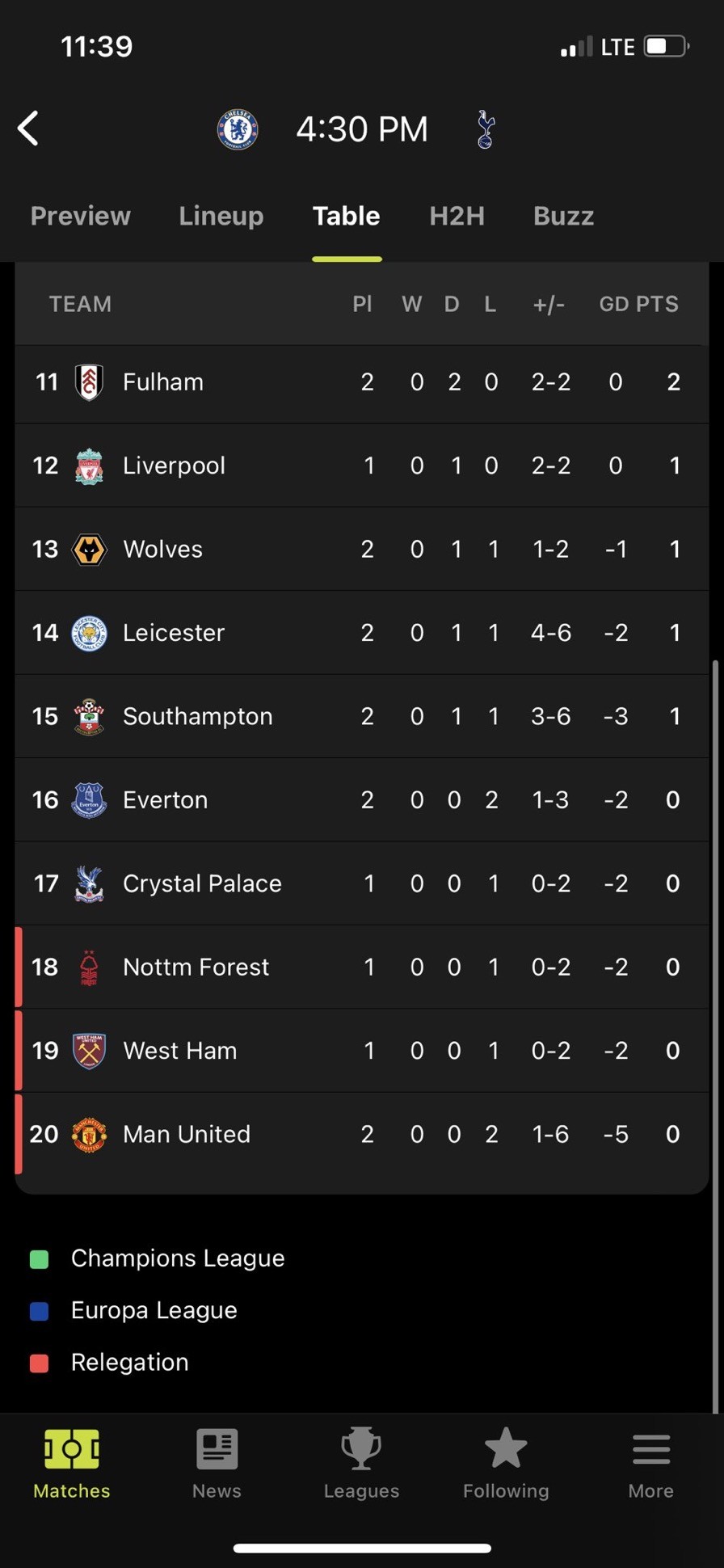This screenshot has height=1568, width=724.
Task: Open Southampton's team row
Action: point(362,716)
